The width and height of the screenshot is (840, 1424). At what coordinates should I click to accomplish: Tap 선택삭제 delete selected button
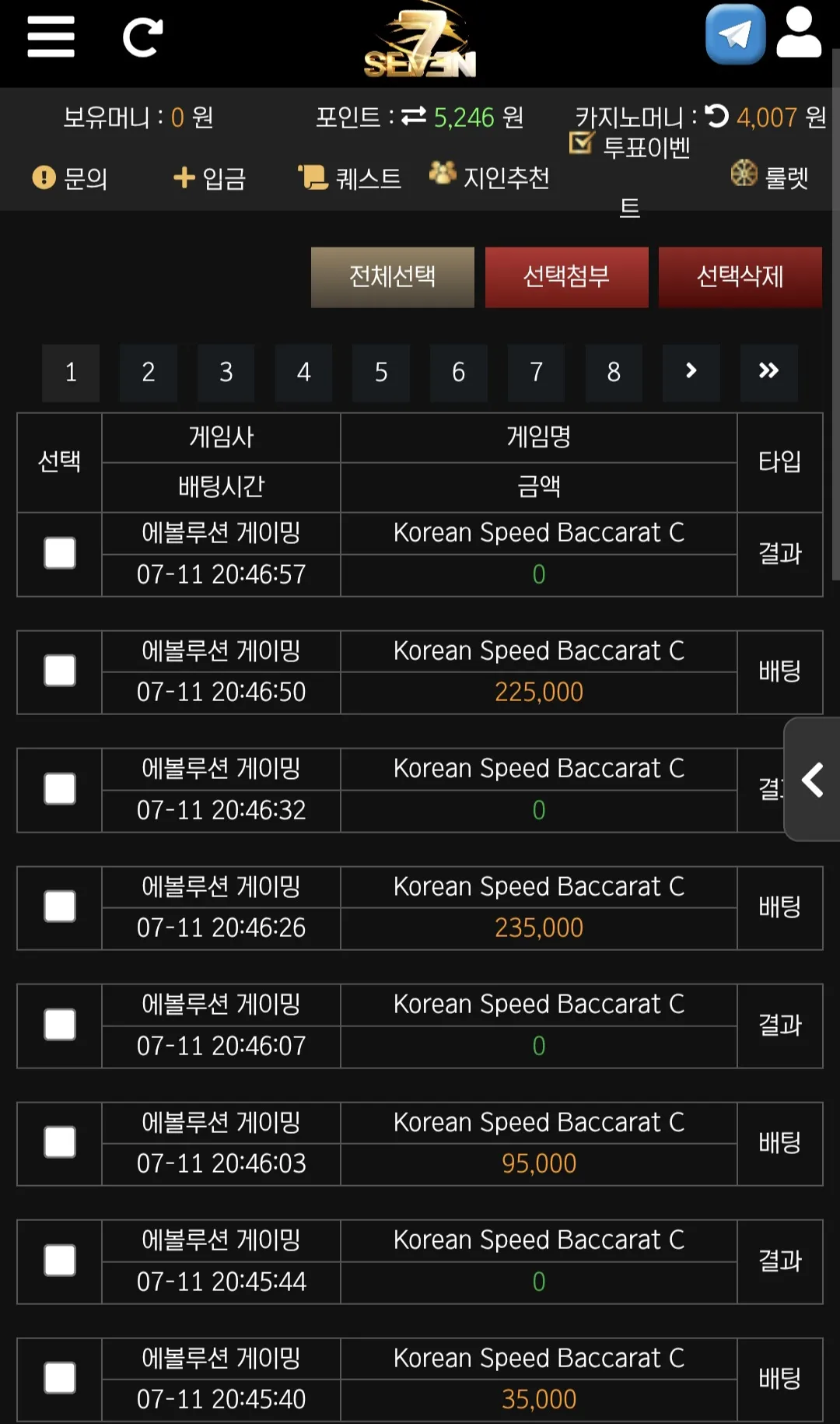pyautogui.click(x=740, y=277)
